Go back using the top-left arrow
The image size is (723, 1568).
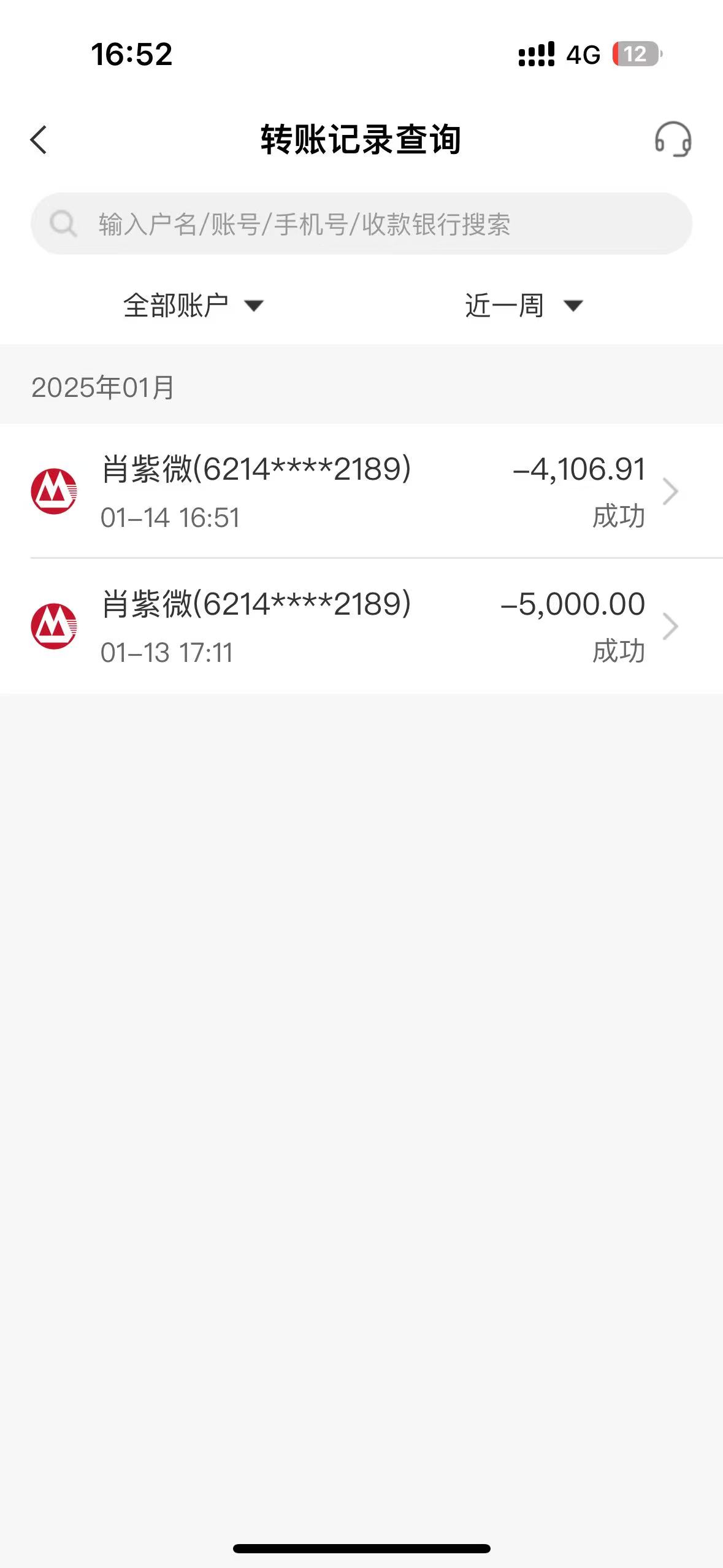[39, 140]
